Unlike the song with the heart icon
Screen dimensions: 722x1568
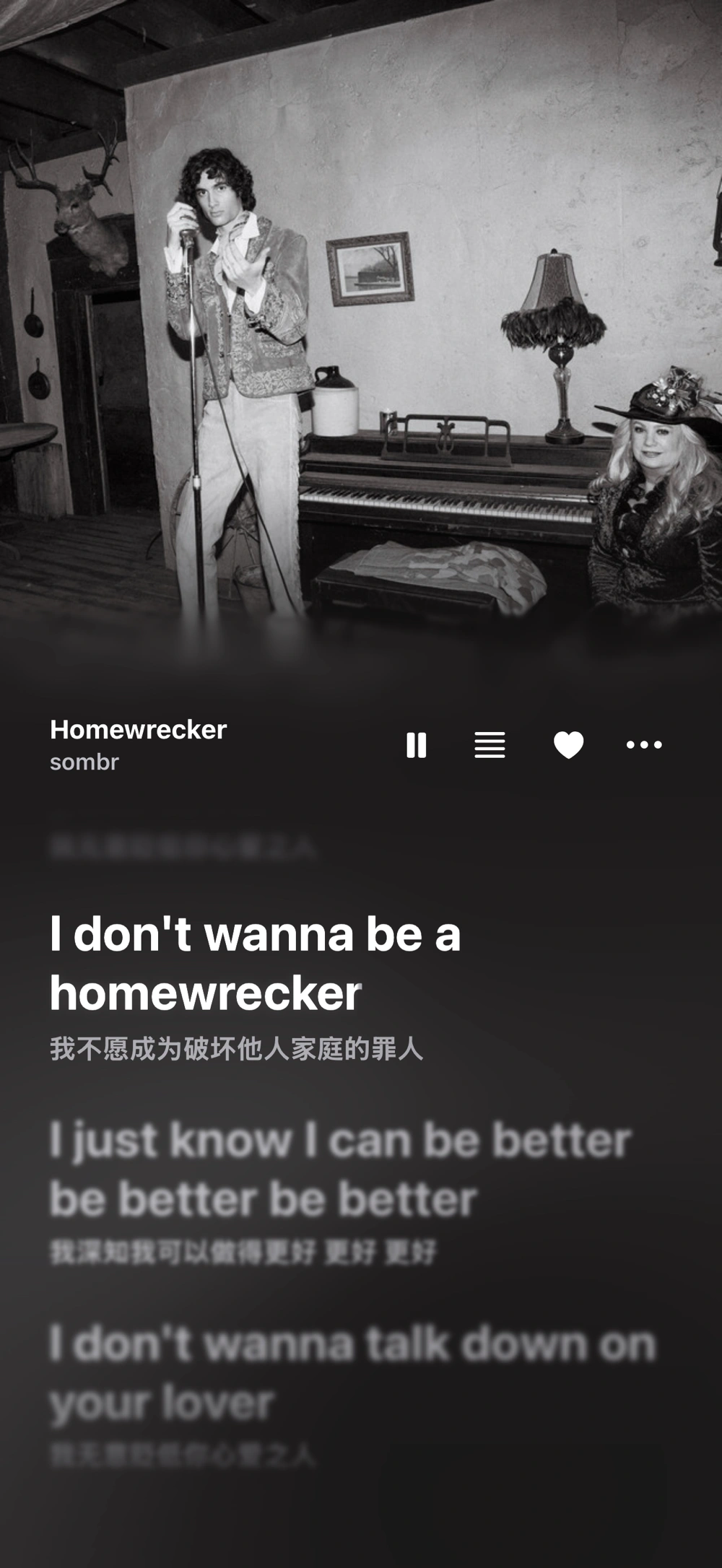pyautogui.click(x=568, y=745)
